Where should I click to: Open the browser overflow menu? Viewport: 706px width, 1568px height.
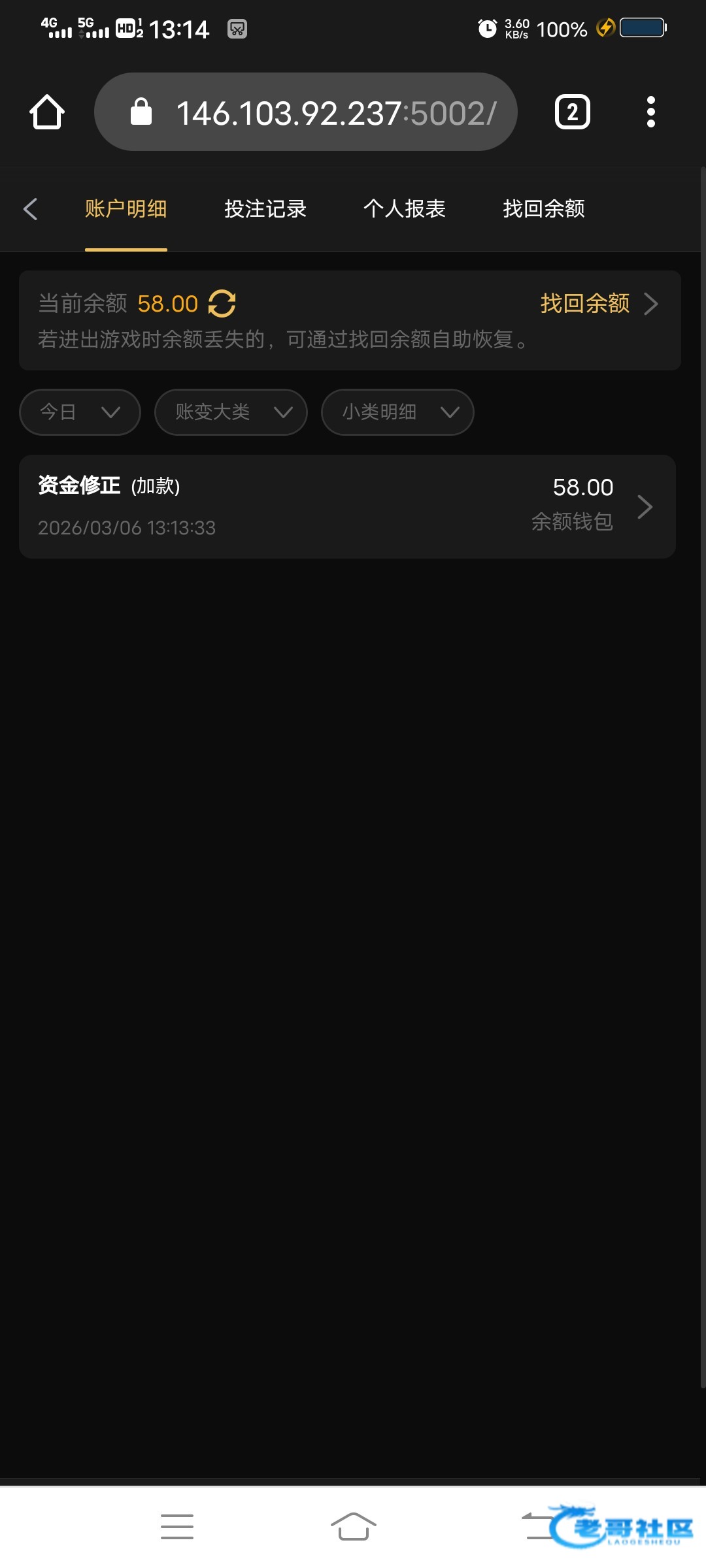[x=650, y=112]
